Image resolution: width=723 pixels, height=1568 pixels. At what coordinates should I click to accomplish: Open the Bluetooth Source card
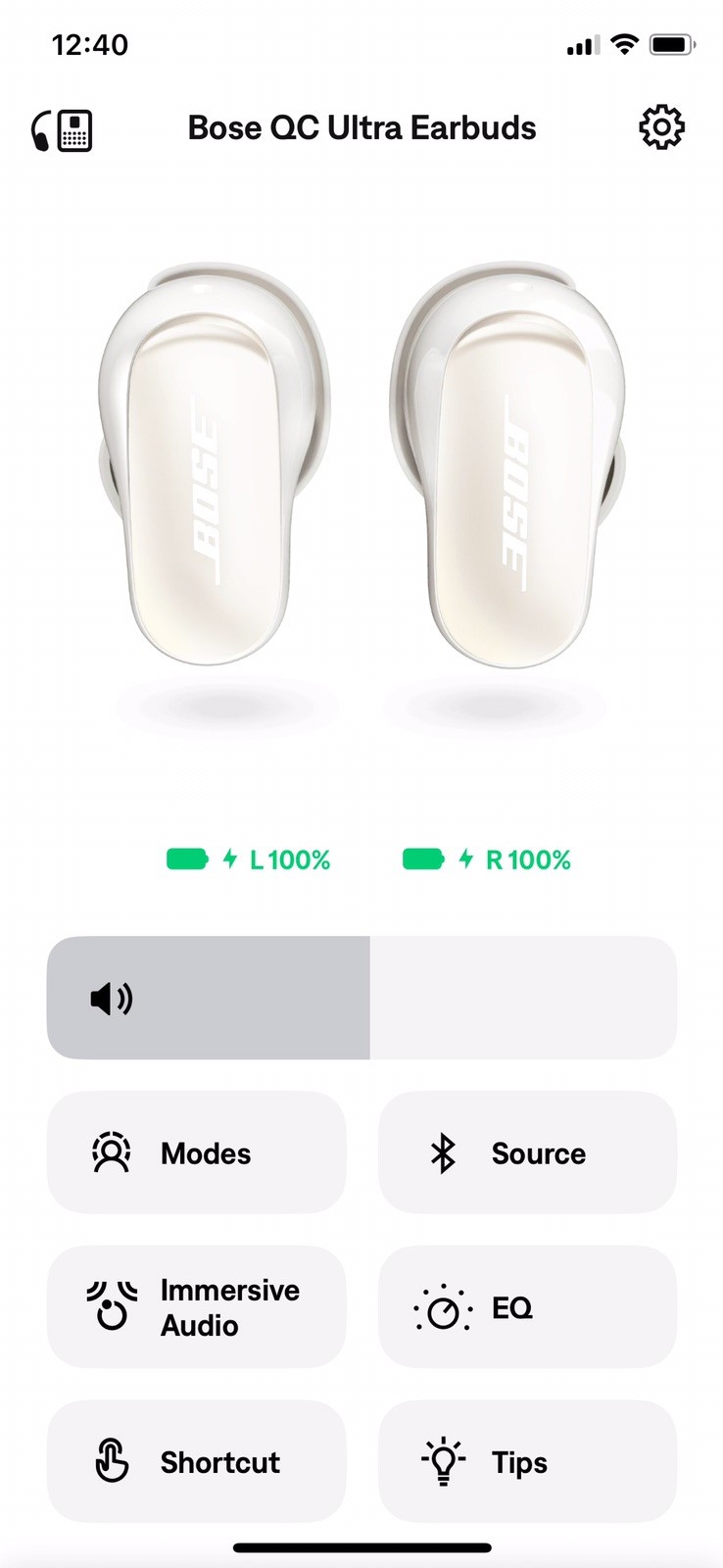coord(527,1152)
